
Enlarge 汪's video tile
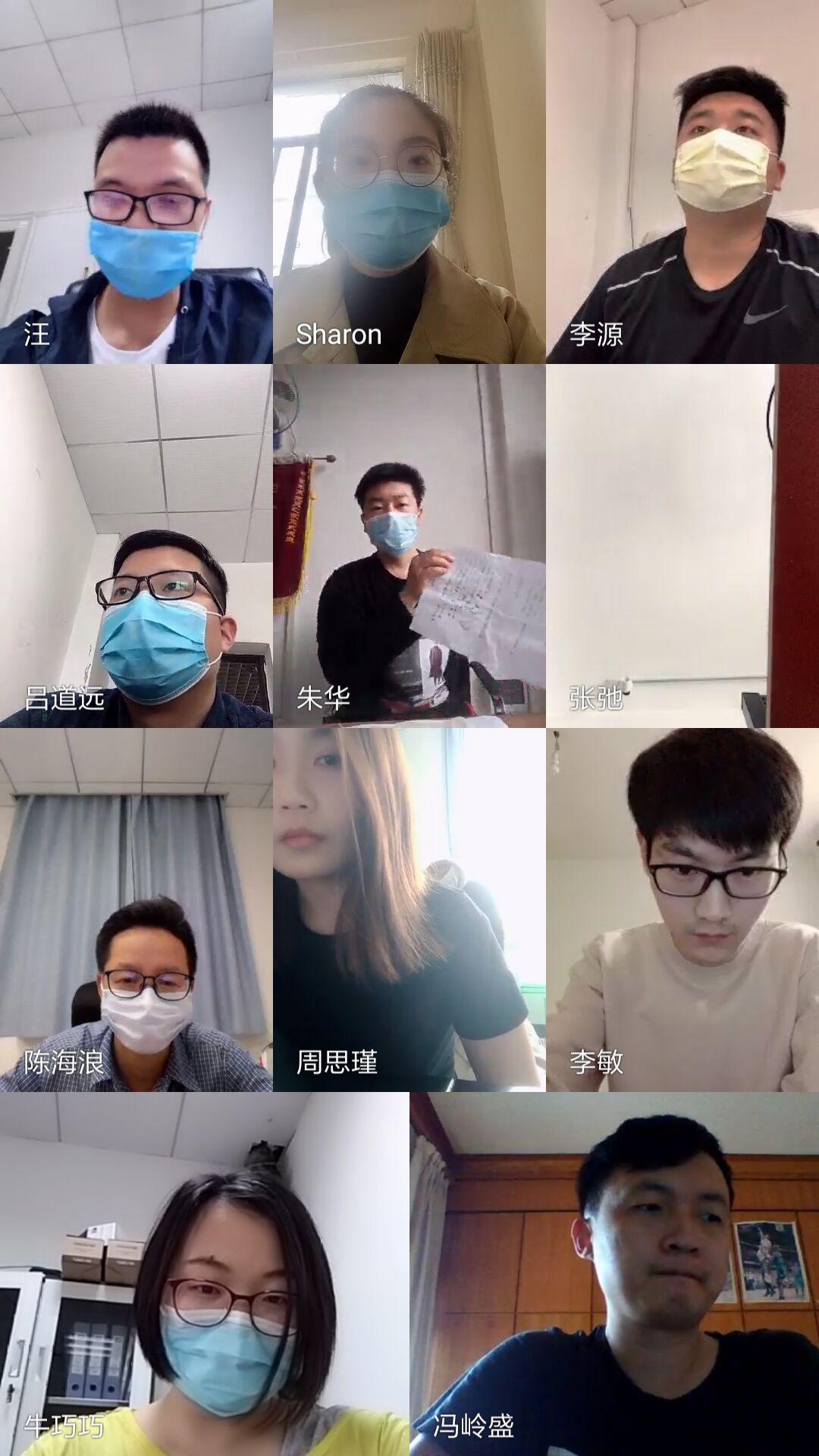[136, 182]
